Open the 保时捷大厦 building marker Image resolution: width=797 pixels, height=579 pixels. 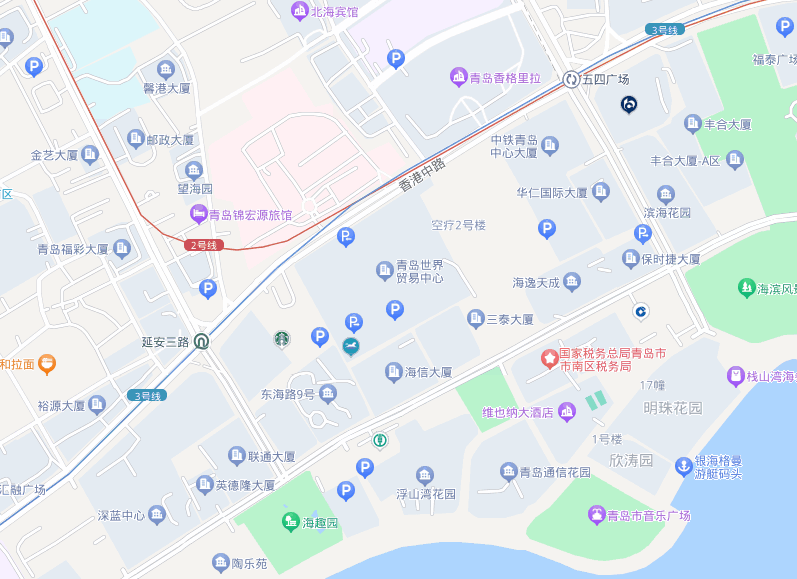631,258
